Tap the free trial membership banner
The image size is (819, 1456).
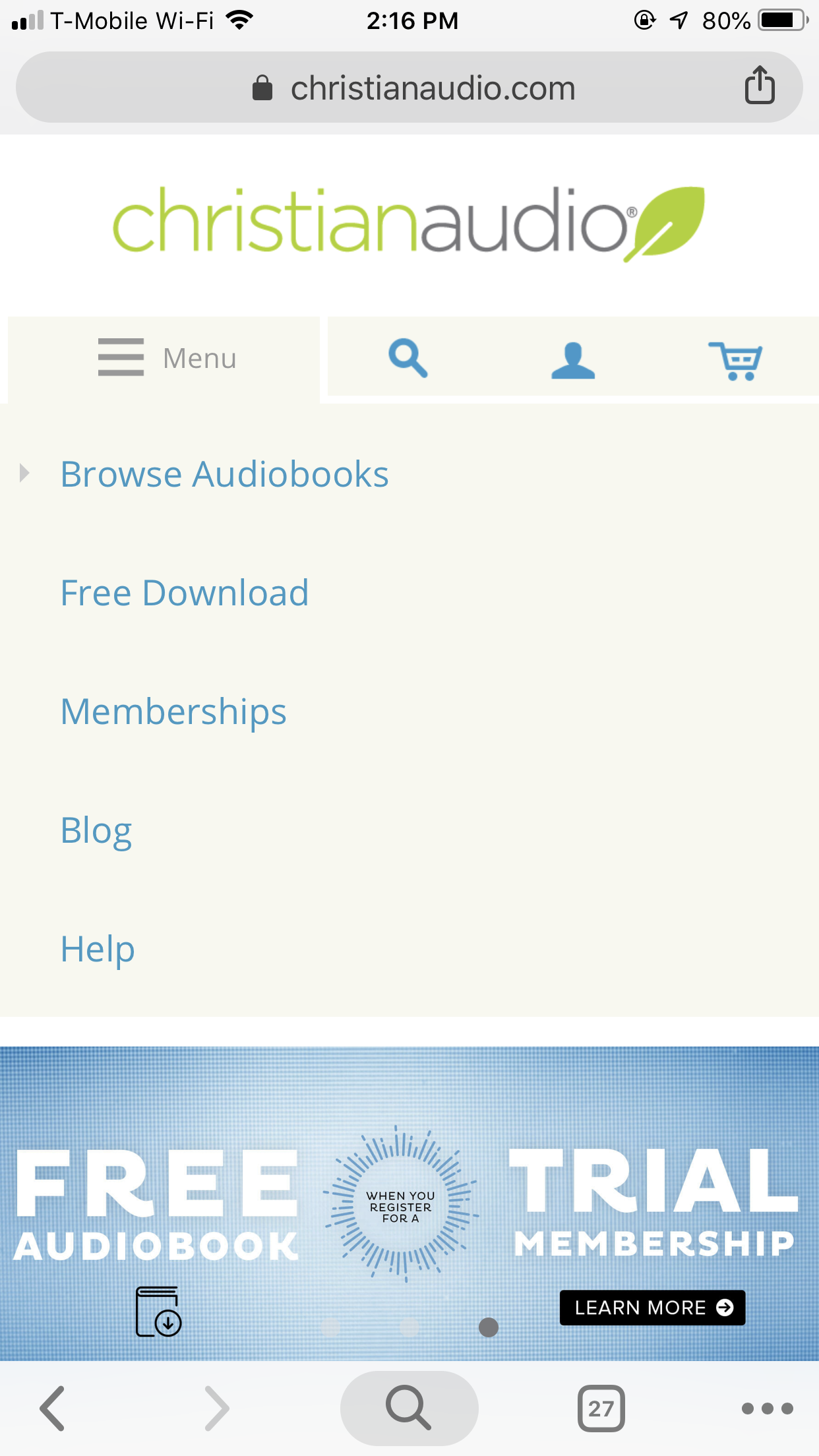409,1203
